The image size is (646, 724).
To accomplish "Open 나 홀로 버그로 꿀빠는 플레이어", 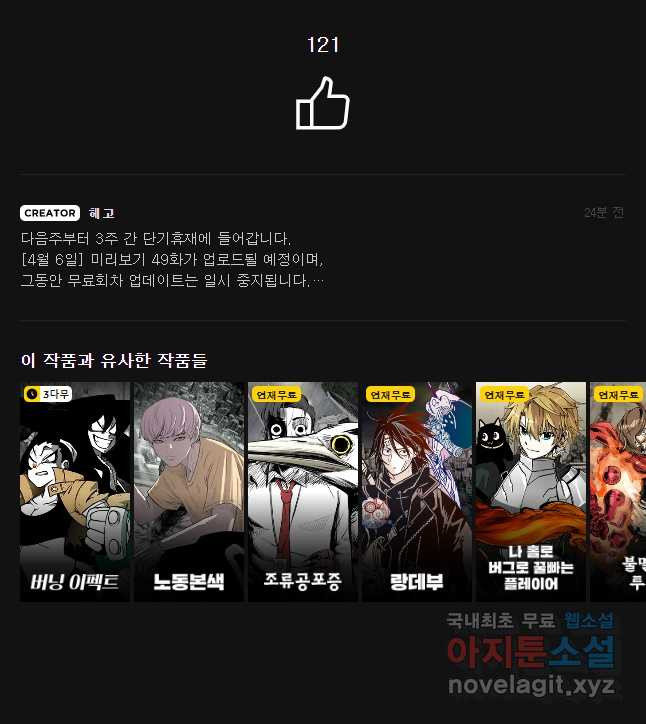I will pyautogui.click(x=530, y=491).
